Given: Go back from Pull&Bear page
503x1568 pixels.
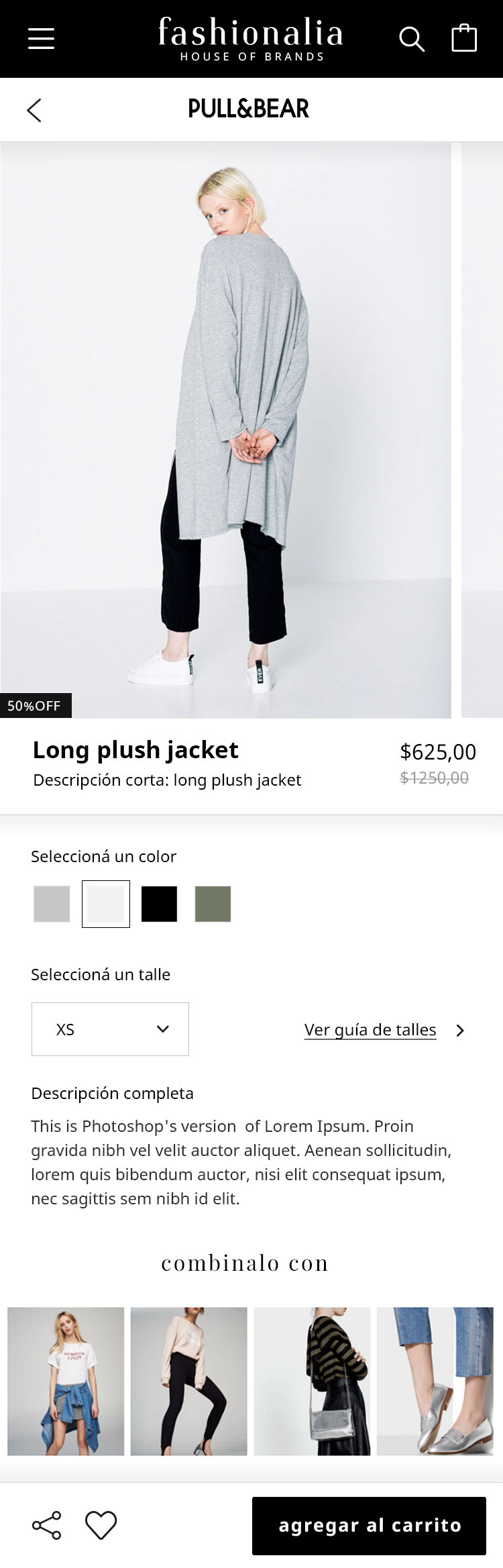Looking at the screenshot, I should [34, 110].
